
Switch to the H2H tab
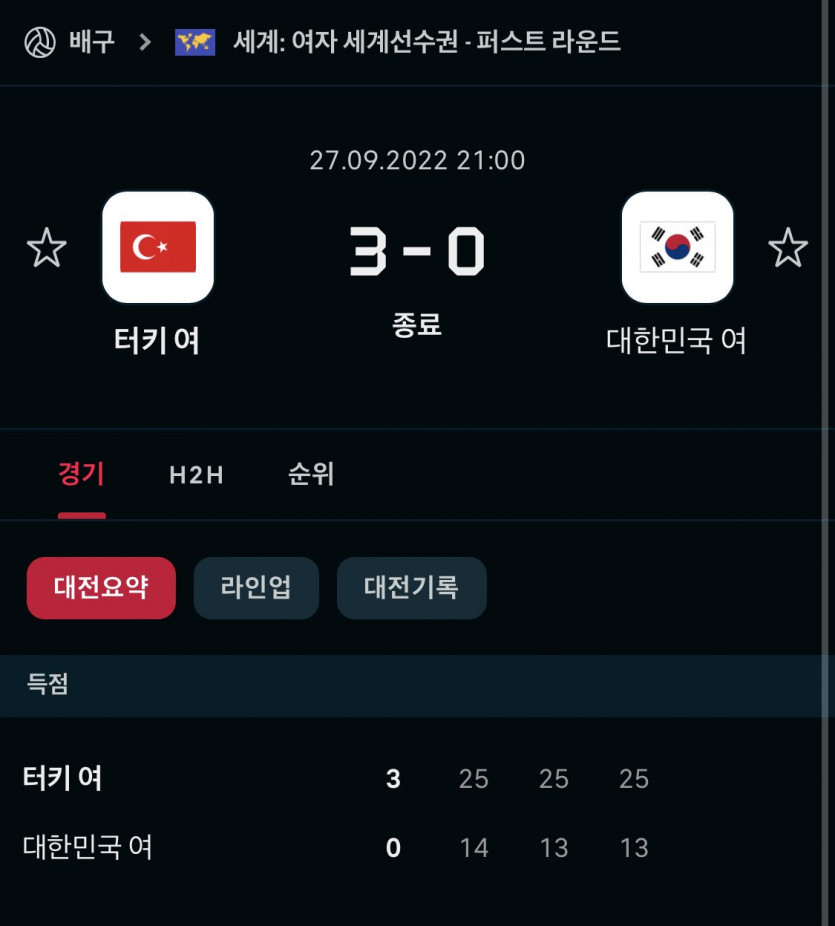196,474
